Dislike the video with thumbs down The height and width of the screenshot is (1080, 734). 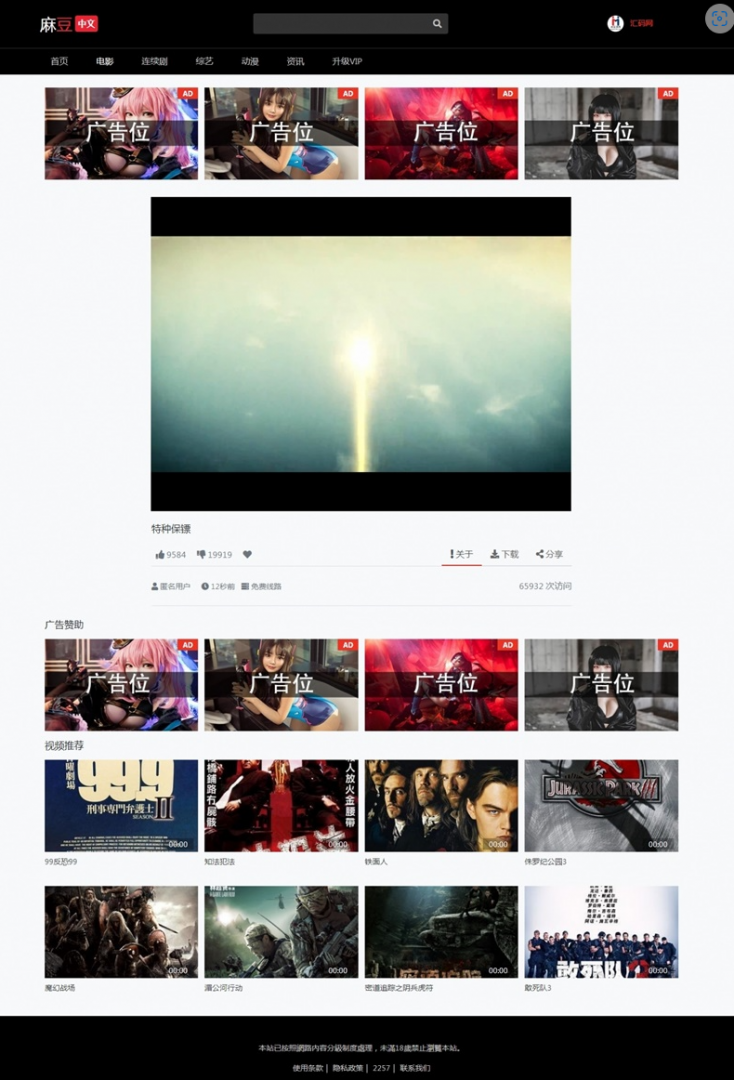[214, 554]
